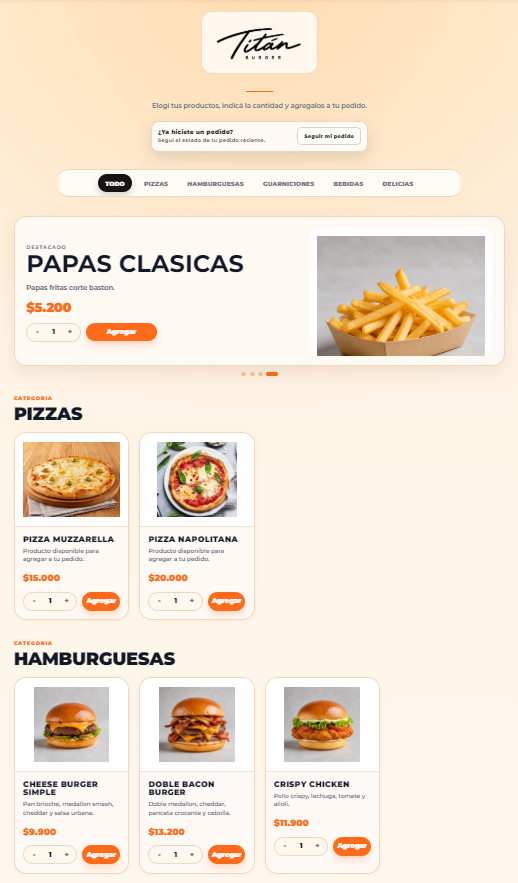This screenshot has width=518, height=883.
Task: Add Pizza Muzzarella to the order
Action: [x=101, y=601]
